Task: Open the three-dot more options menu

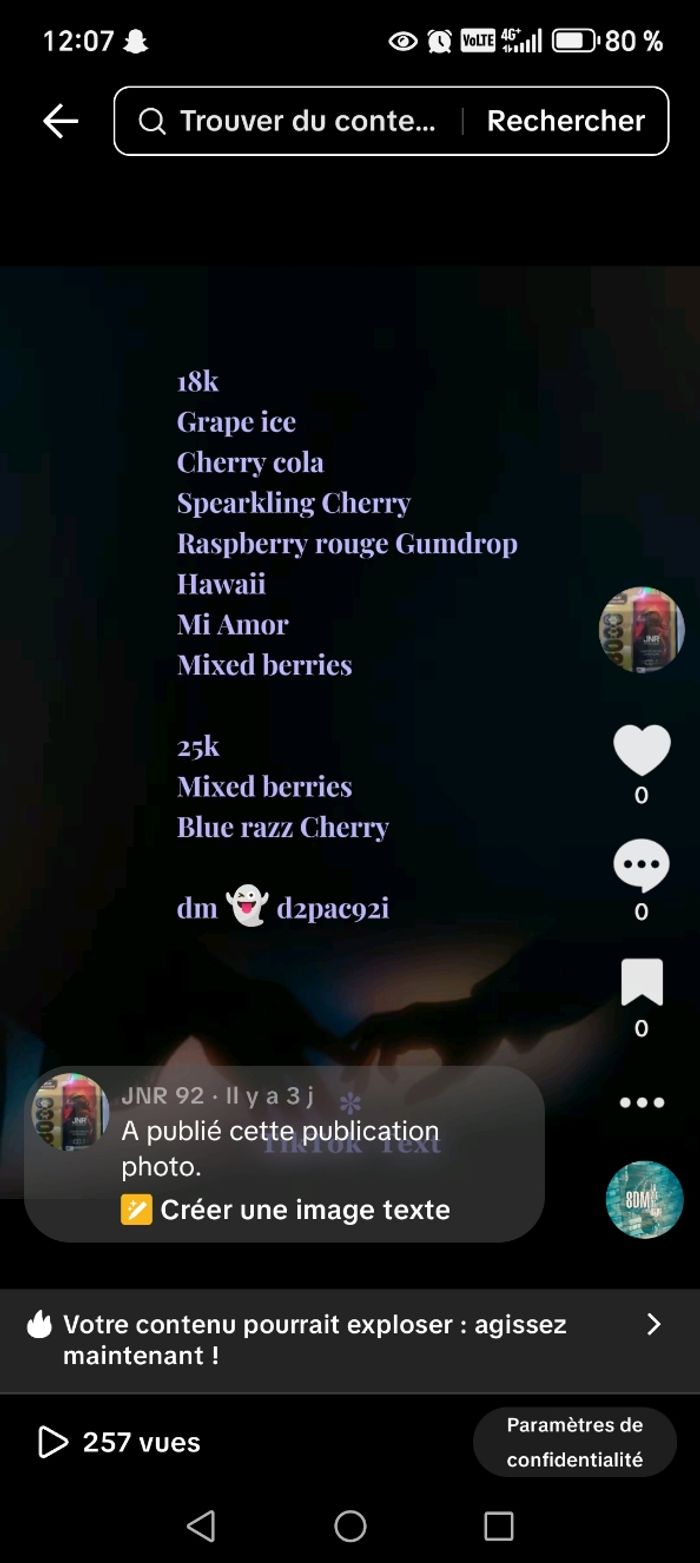Action: tap(641, 1102)
